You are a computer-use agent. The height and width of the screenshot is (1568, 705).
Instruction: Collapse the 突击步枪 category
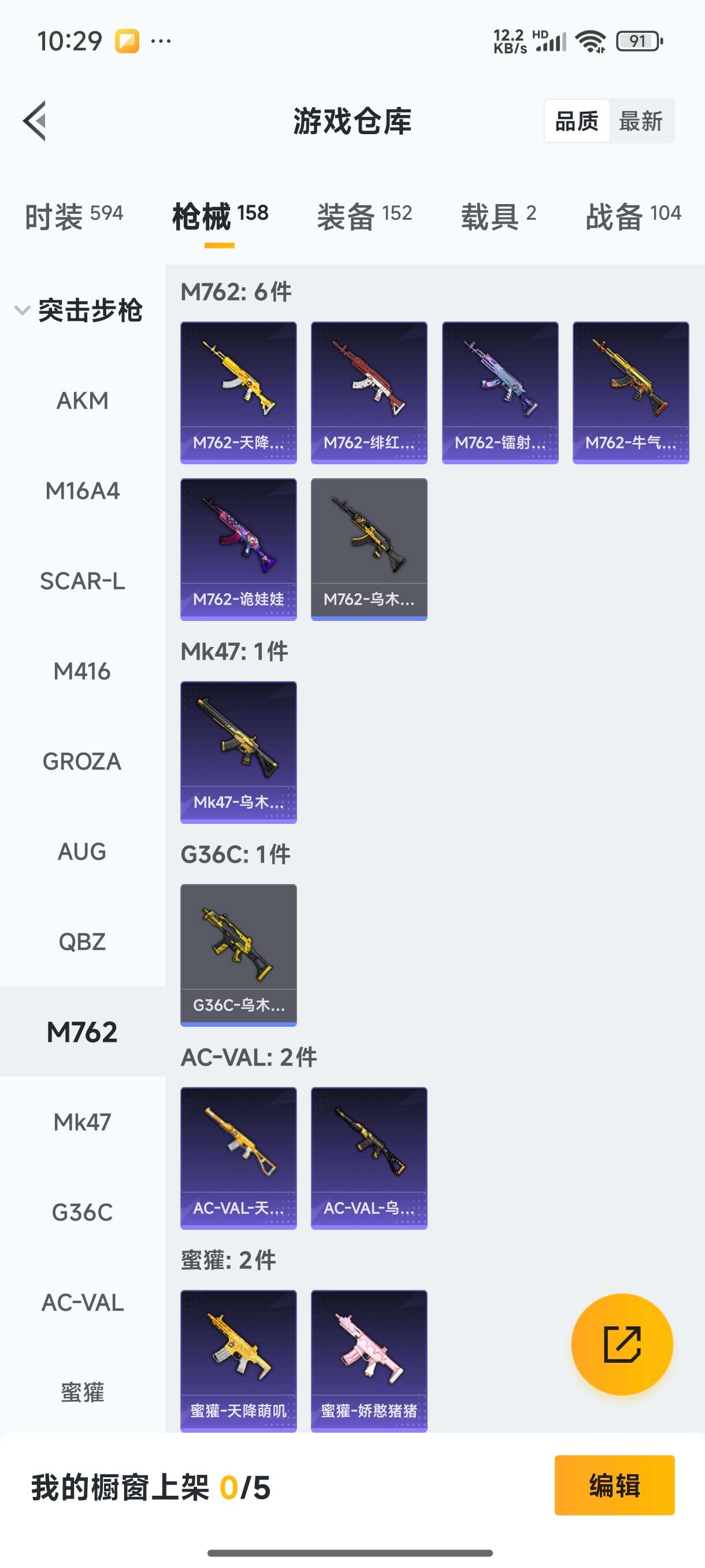point(79,310)
